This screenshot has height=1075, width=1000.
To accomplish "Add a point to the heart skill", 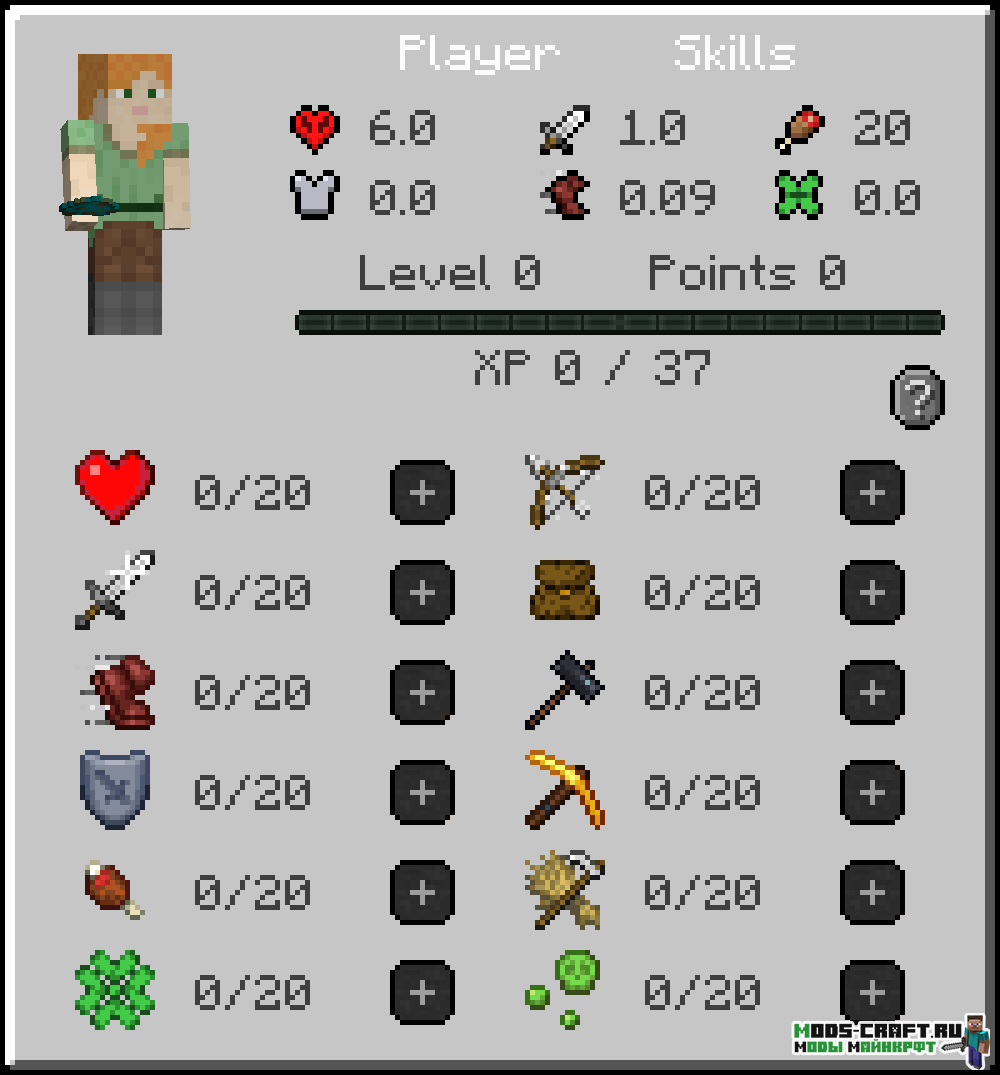I will point(422,493).
